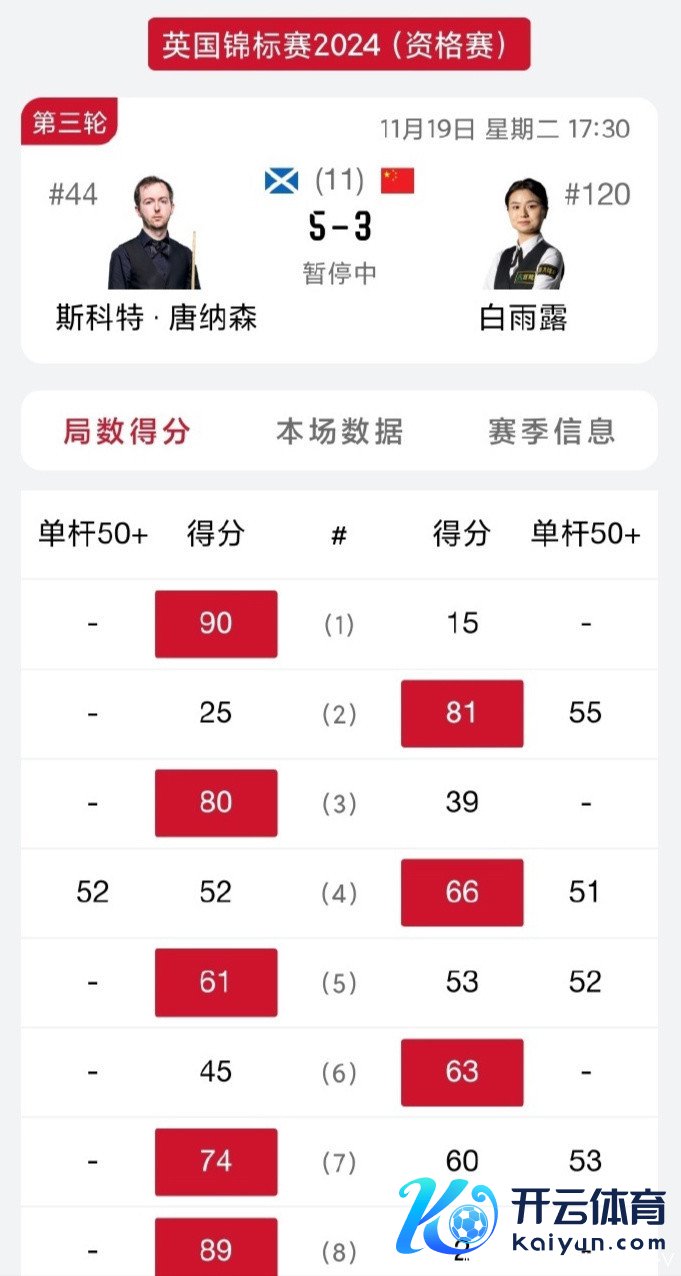Image resolution: width=681 pixels, height=1276 pixels.
Task: Switch to the 本场数据 tab
Action: point(340,431)
